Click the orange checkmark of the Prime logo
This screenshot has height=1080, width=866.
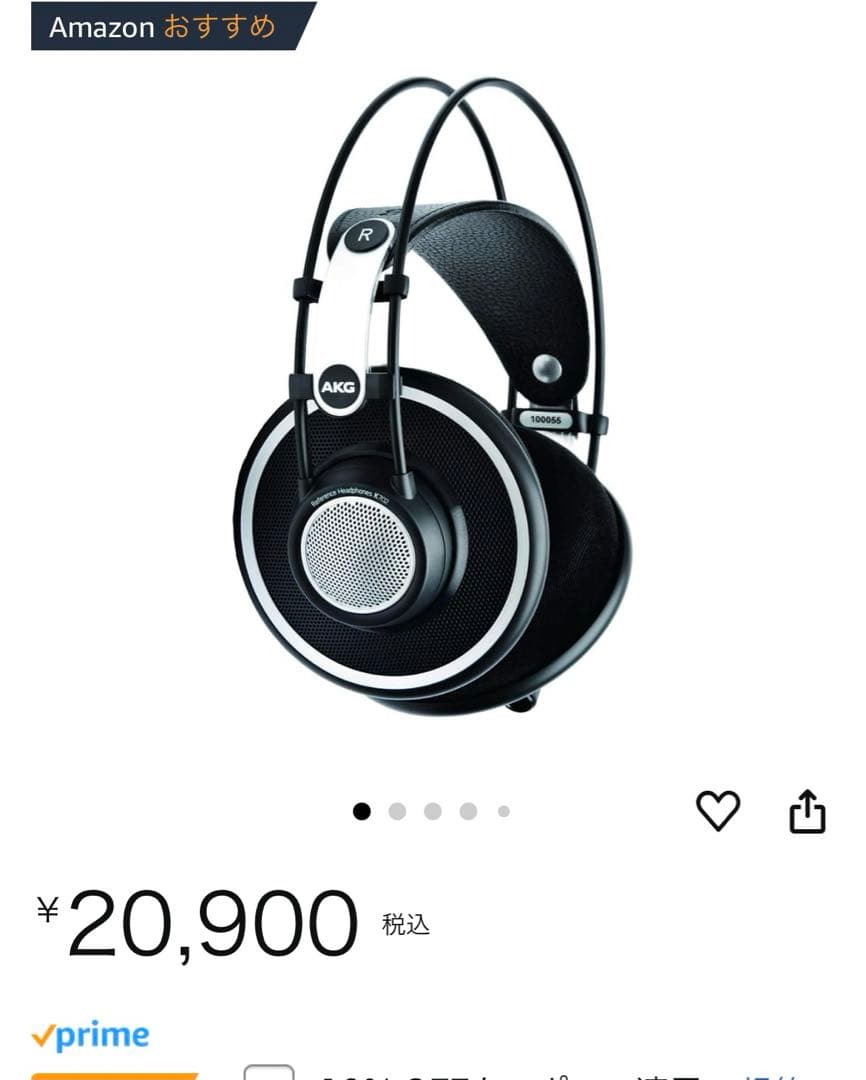[x=44, y=1036]
